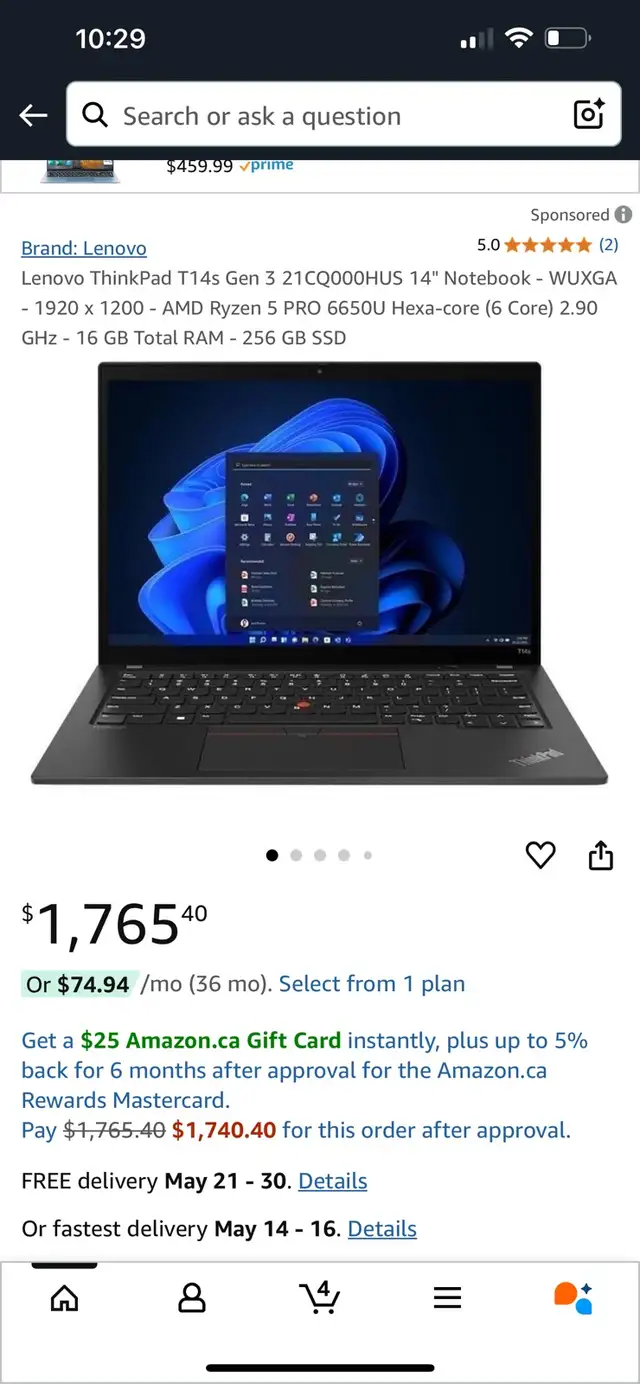Open the camera lens search icon

[x=588, y=114]
